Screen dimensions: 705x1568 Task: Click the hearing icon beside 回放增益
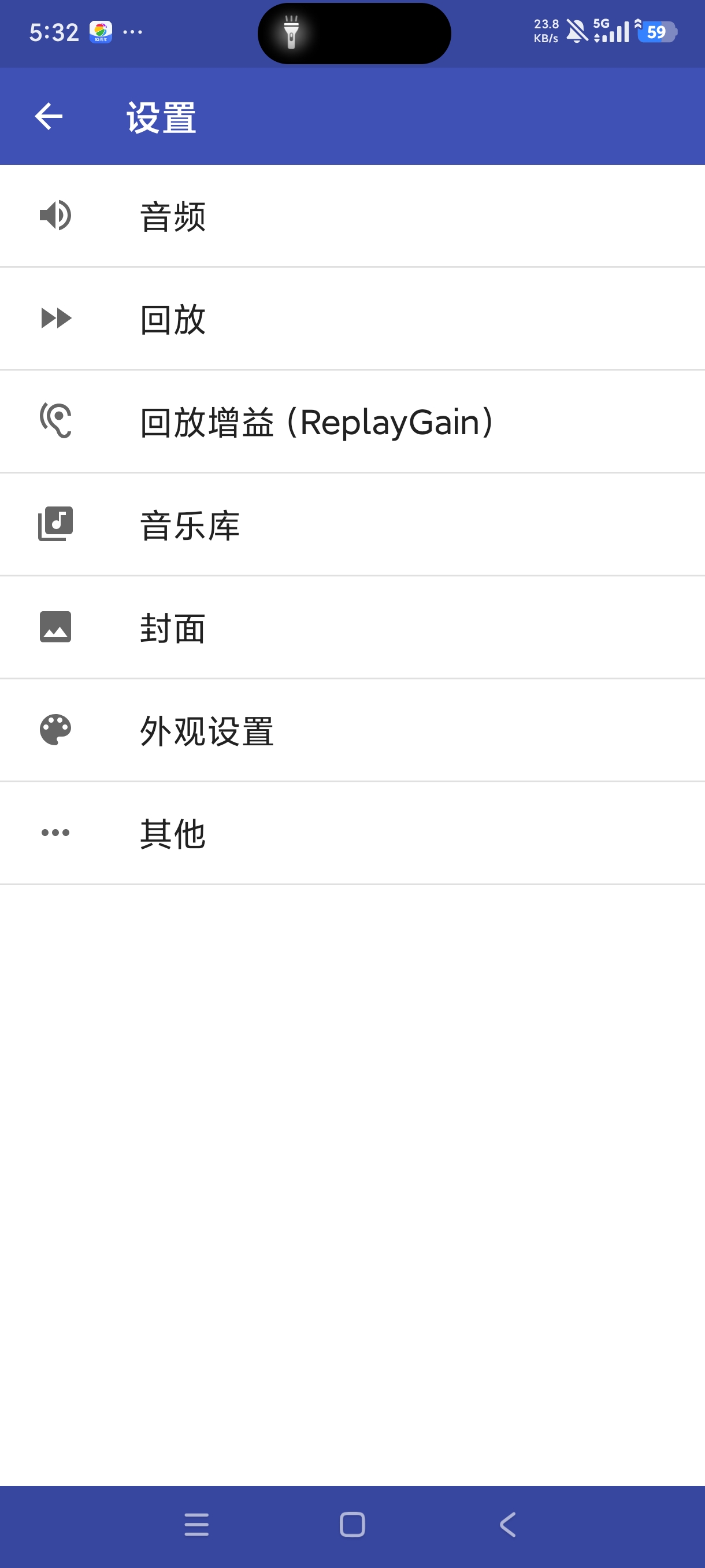click(x=55, y=420)
